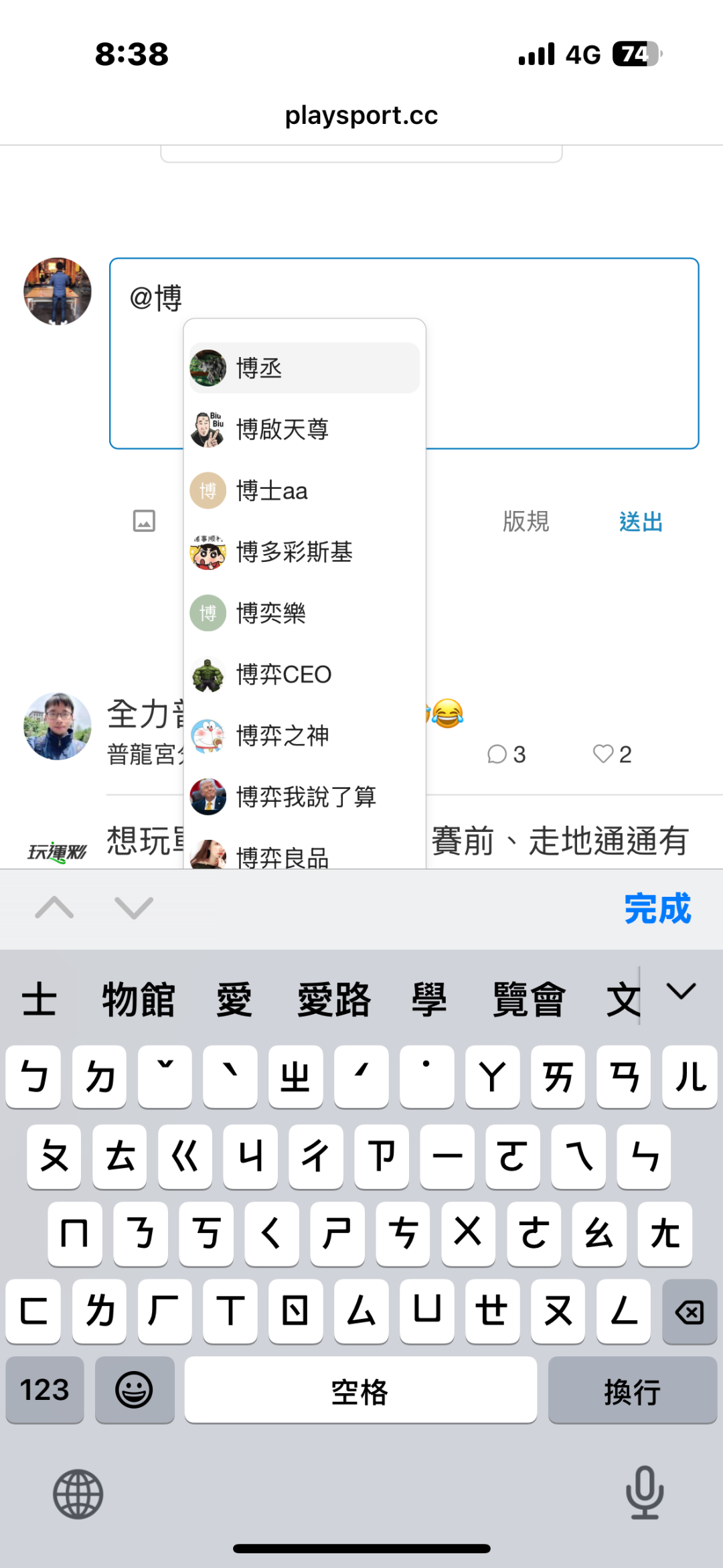Screen dimensions: 723x1568
Task: Like the 全力 post with heart icon
Action: [612, 754]
